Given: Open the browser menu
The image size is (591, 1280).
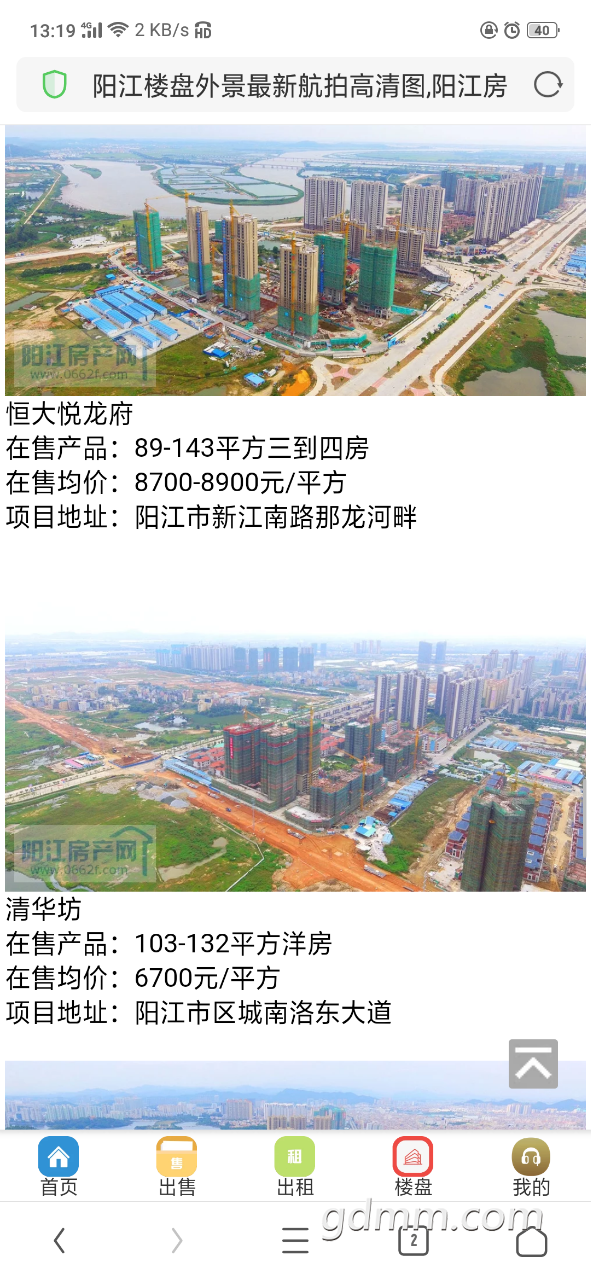Looking at the screenshot, I should tap(295, 1241).
